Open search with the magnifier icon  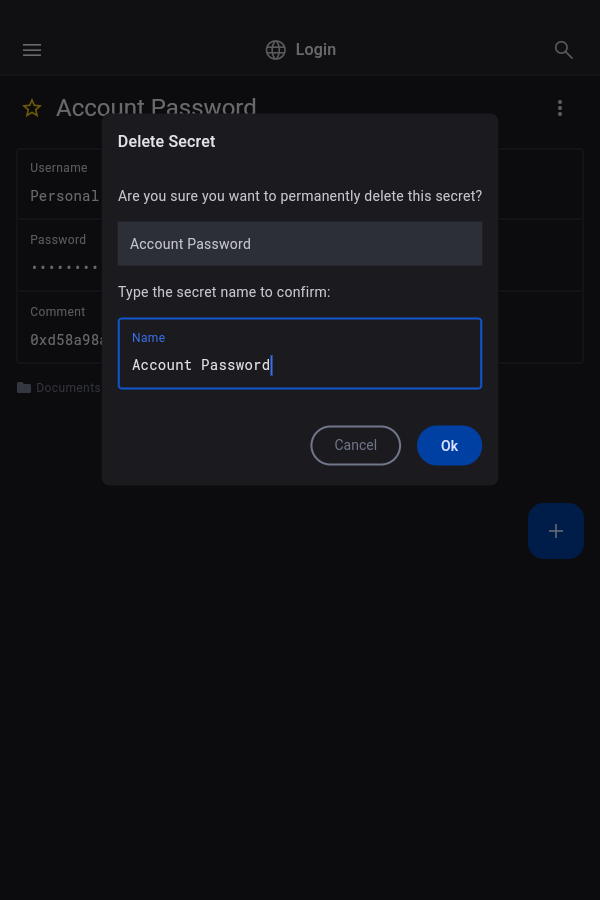(564, 50)
